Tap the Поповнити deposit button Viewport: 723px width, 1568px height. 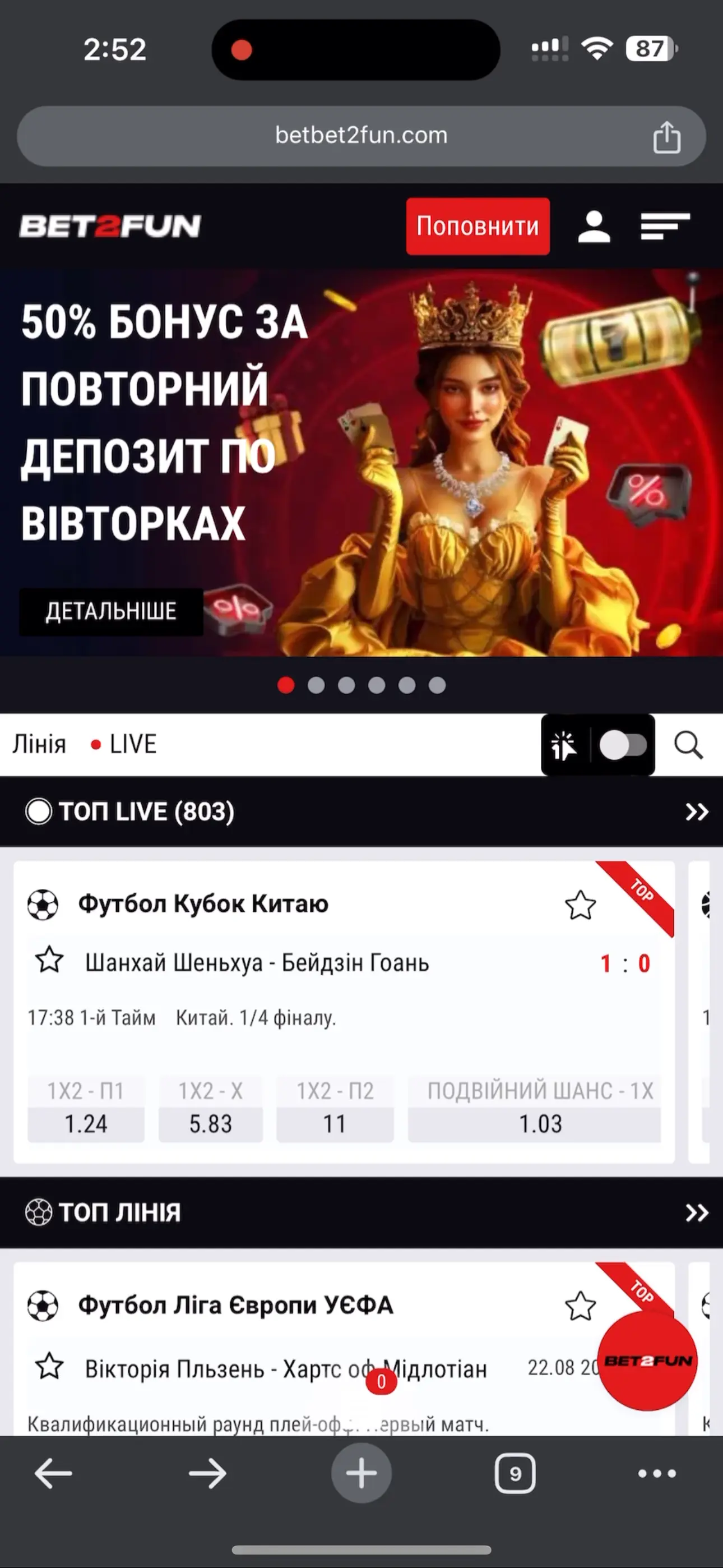coord(478,226)
